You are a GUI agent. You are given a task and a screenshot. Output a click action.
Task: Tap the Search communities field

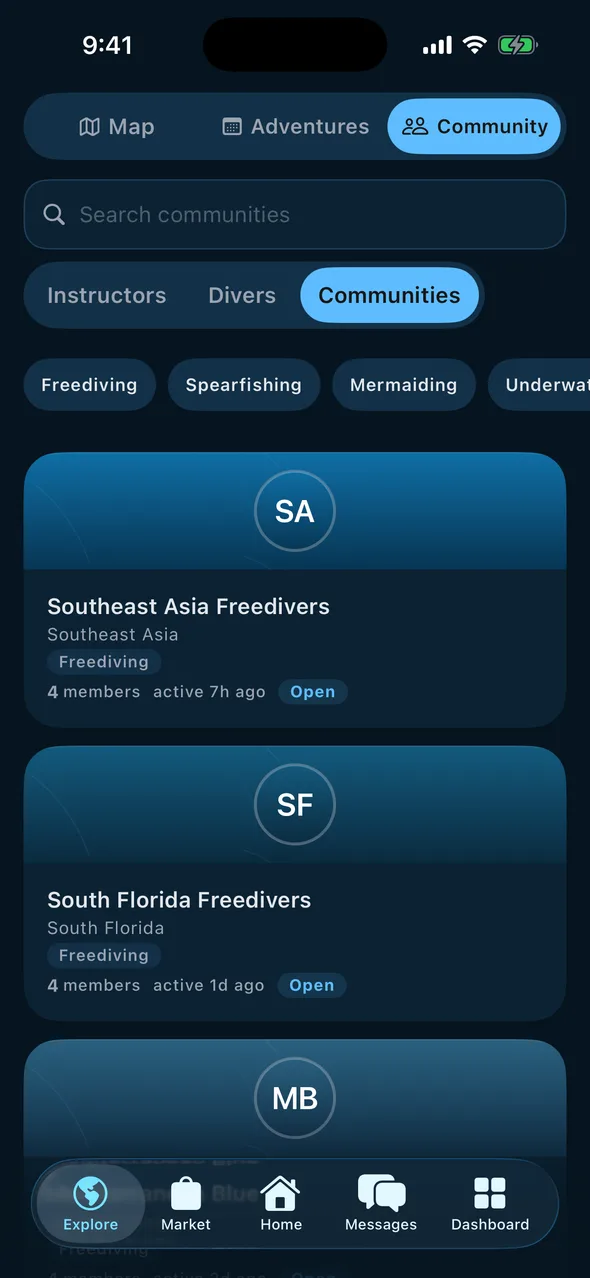[x=295, y=214]
